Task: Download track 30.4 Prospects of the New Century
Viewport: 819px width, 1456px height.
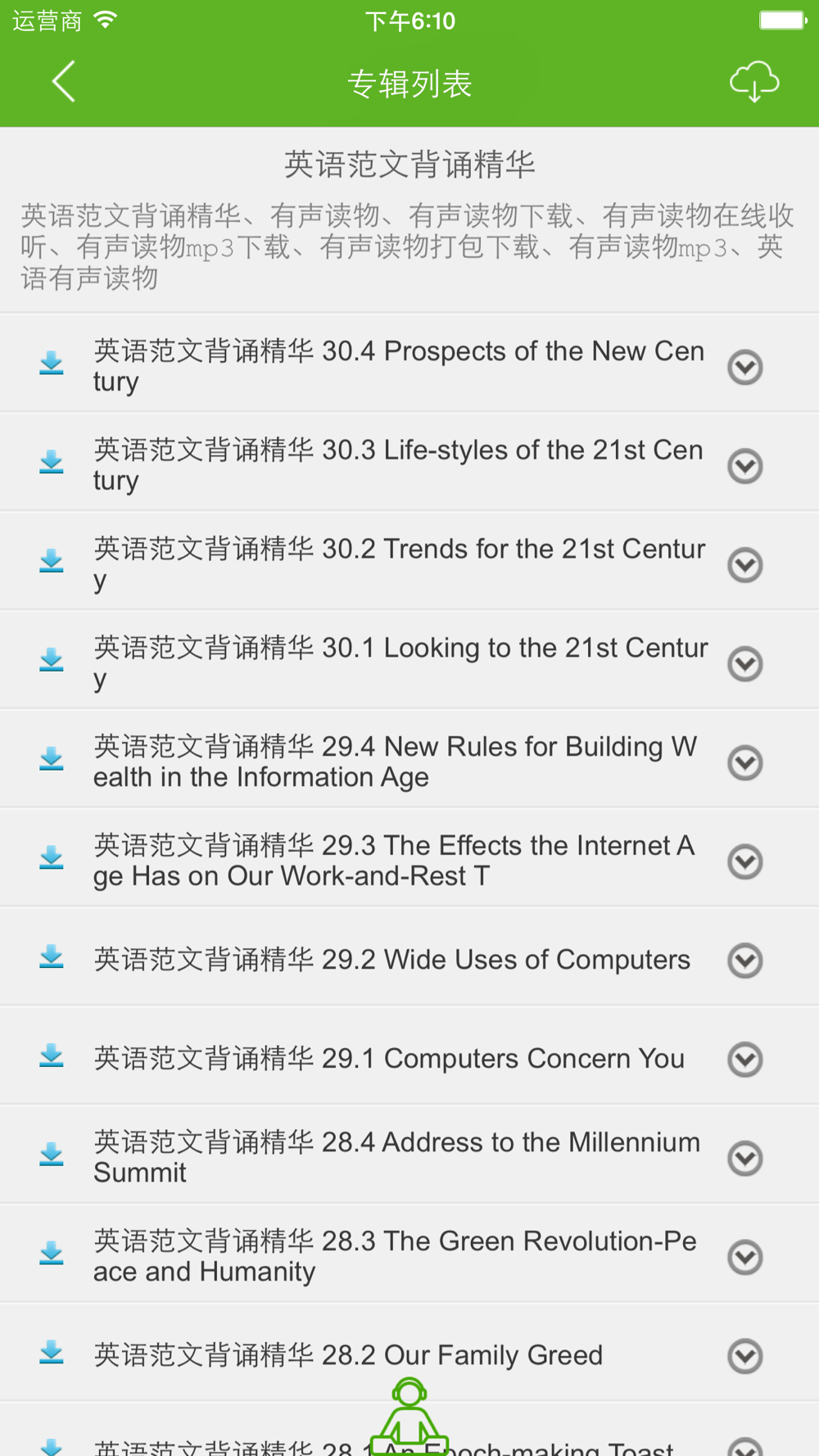Action: click(x=52, y=364)
